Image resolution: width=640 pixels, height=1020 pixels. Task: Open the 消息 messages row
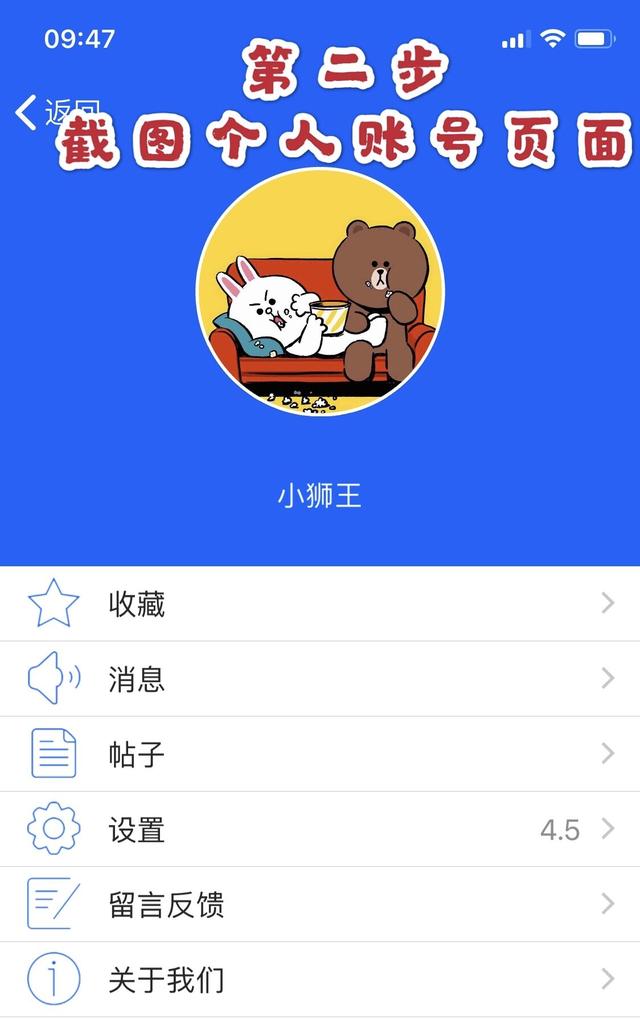coord(320,679)
